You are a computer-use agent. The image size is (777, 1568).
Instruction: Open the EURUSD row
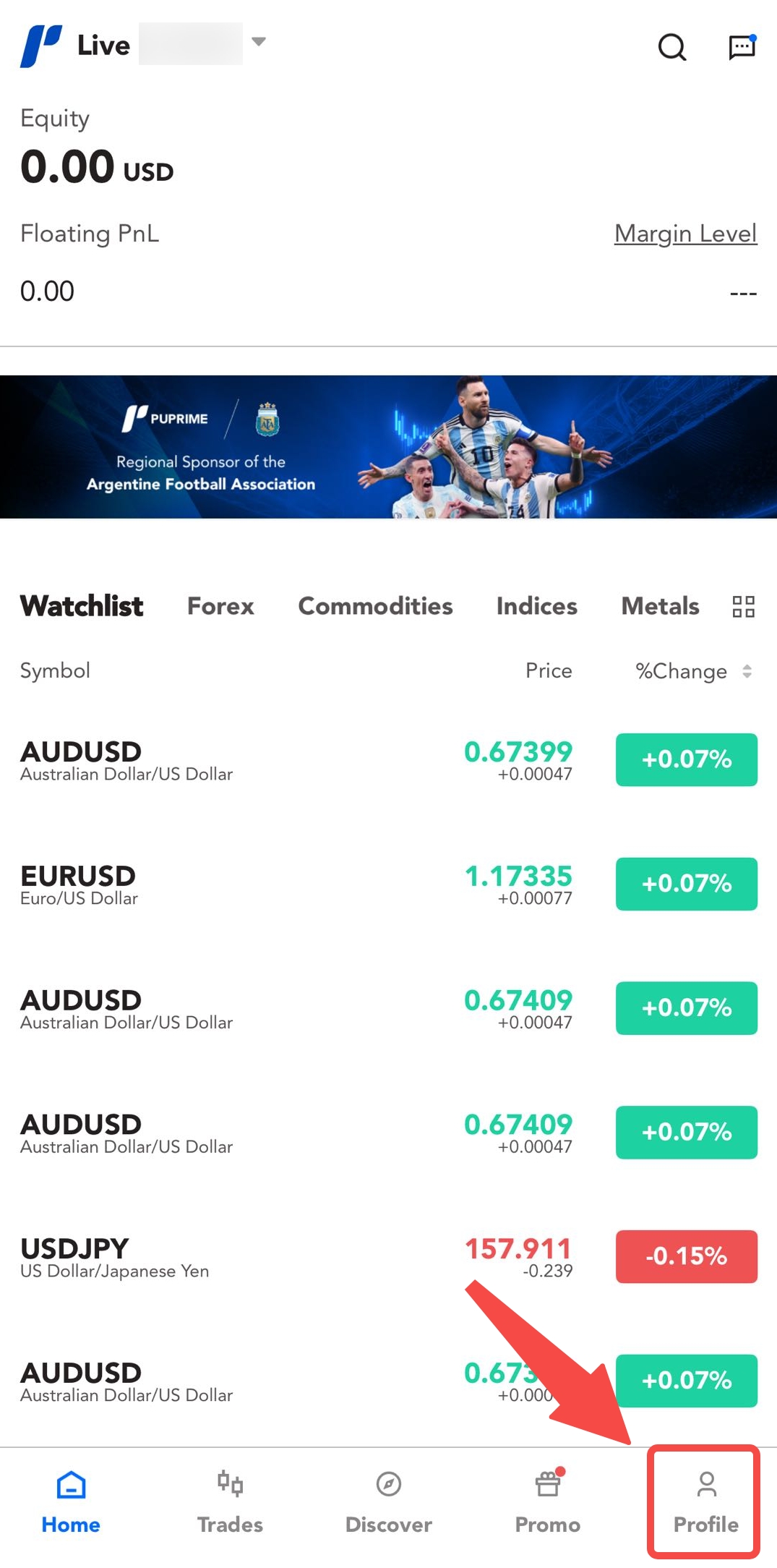pyautogui.click(x=289, y=885)
